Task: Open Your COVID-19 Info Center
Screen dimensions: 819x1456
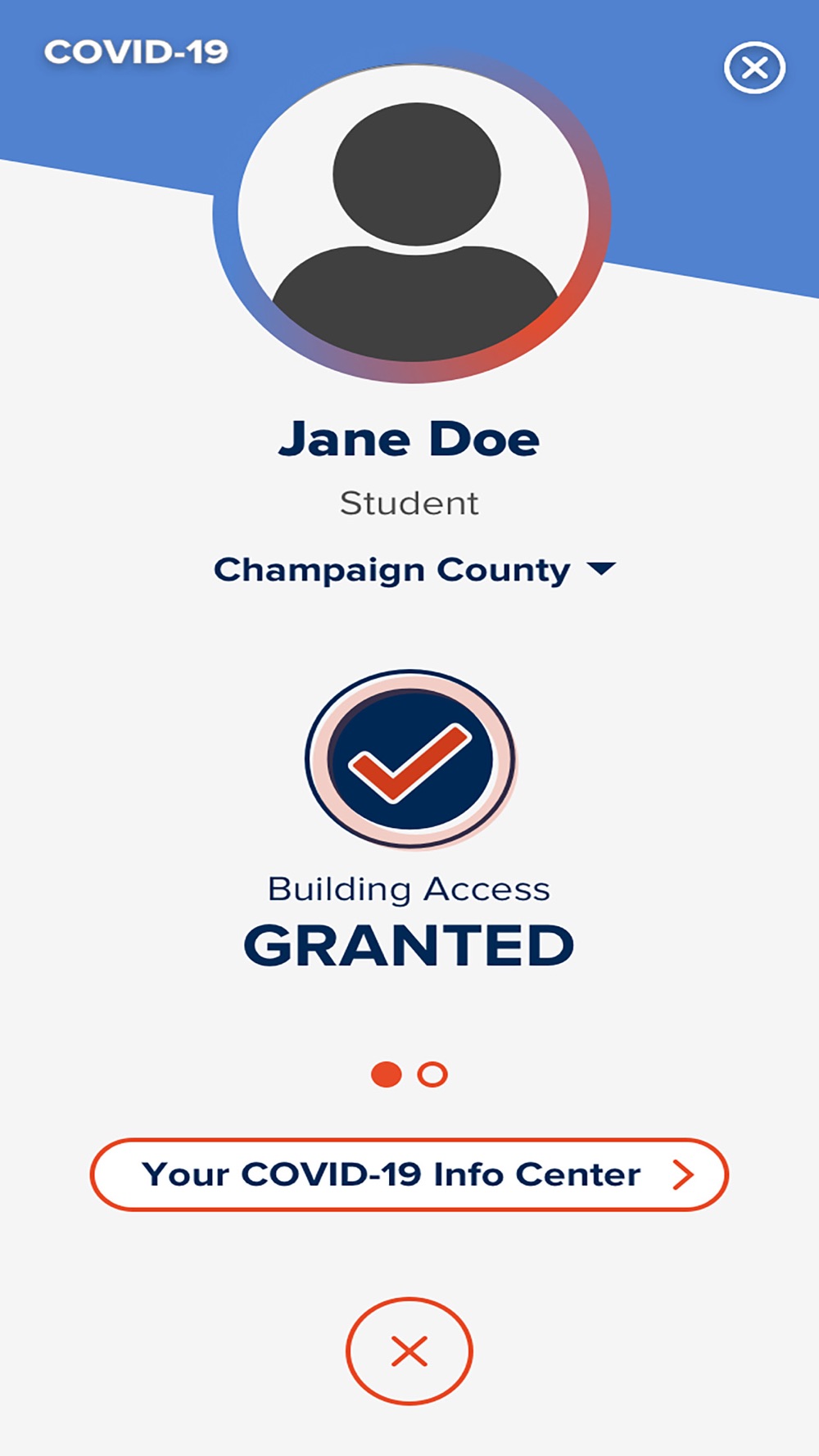Action: (409, 1174)
